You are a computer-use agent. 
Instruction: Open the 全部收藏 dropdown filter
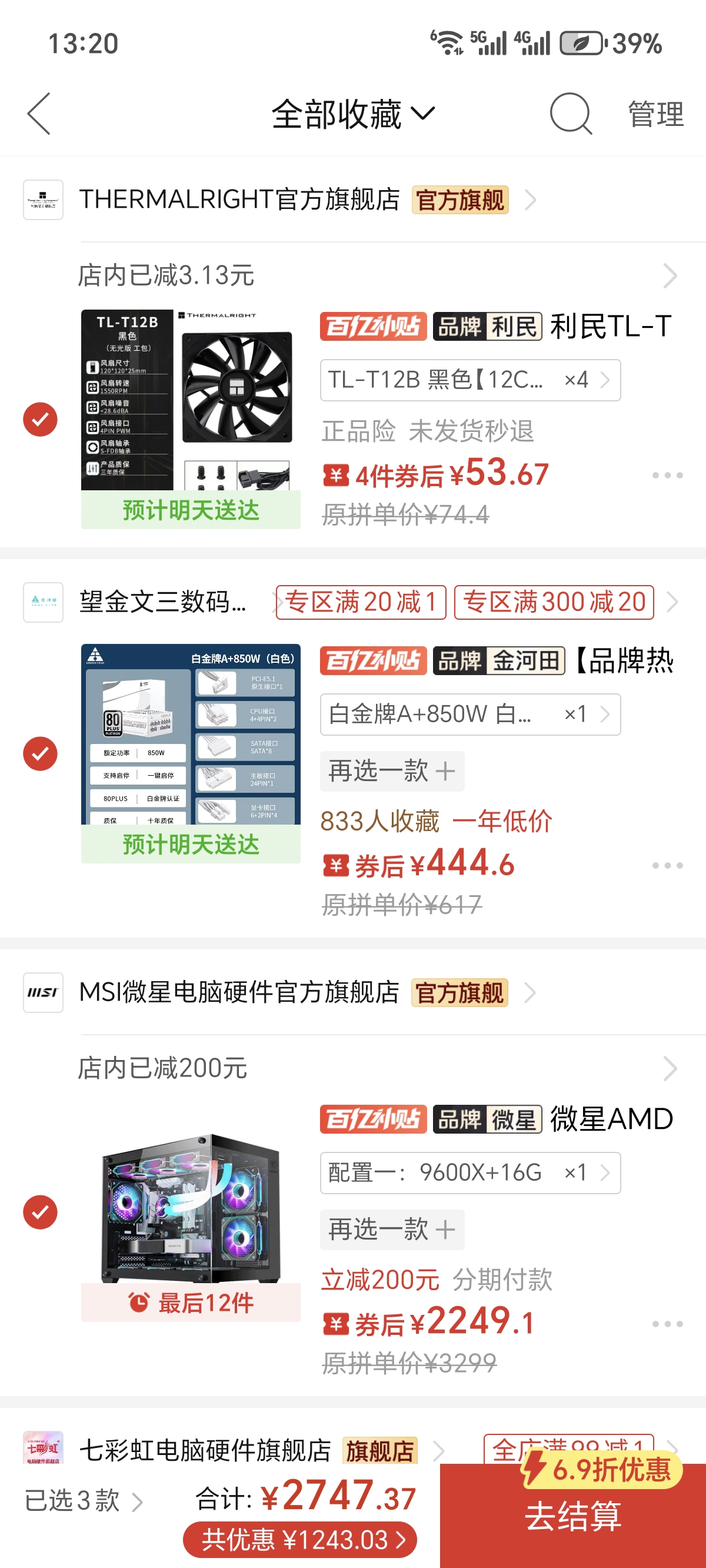click(x=353, y=114)
